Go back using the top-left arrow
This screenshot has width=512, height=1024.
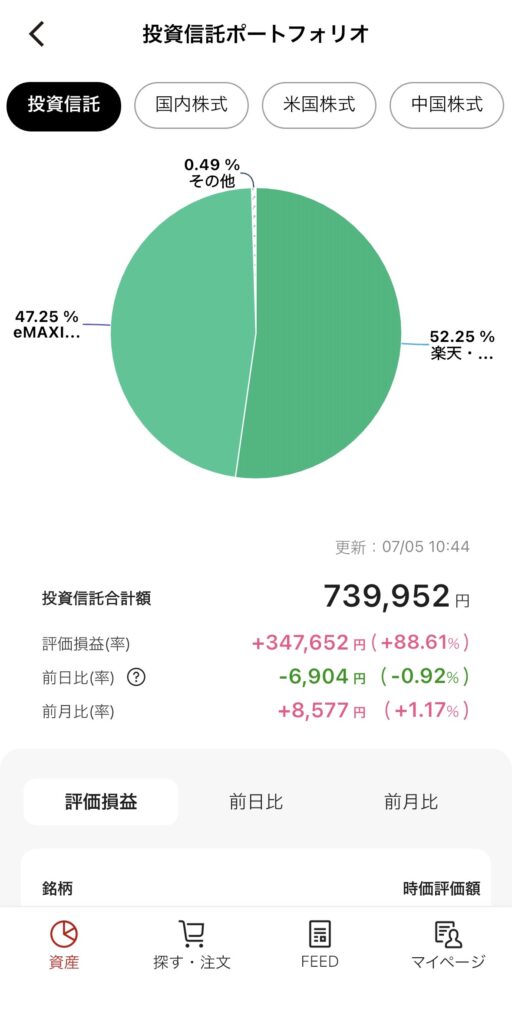[x=37, y=33]
